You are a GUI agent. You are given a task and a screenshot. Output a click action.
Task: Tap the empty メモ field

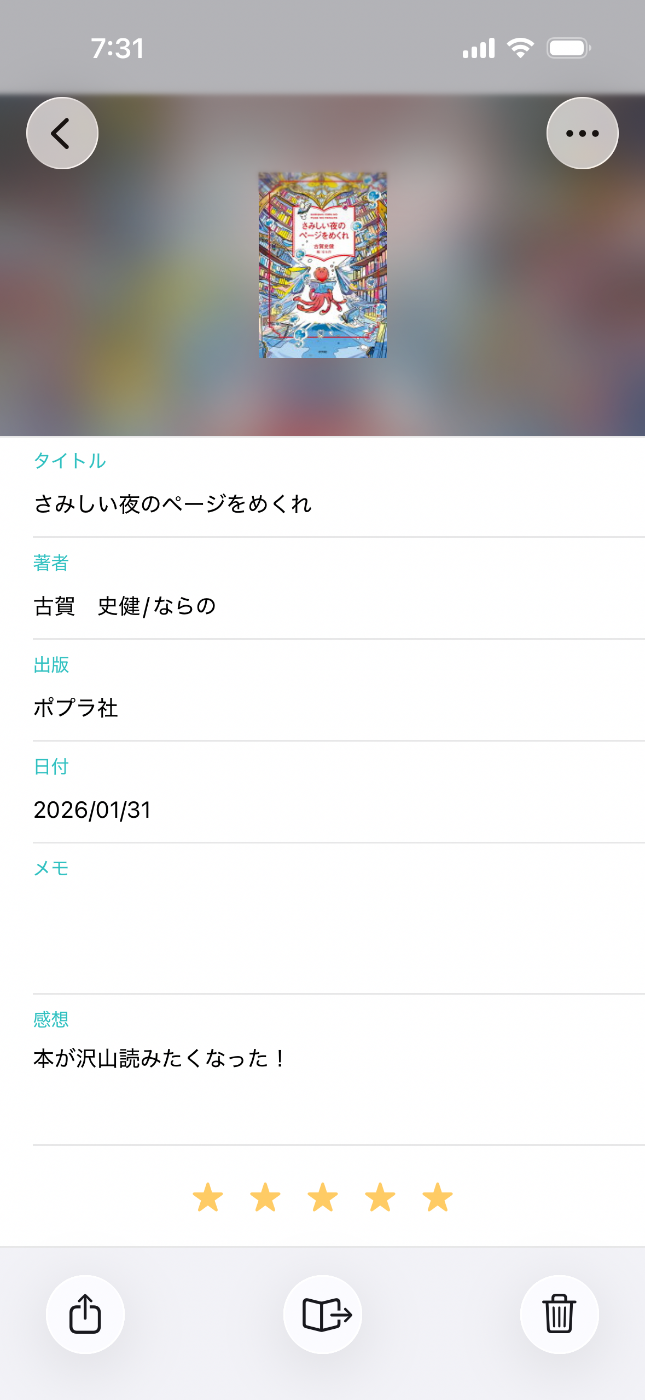[x=322, y=930]
